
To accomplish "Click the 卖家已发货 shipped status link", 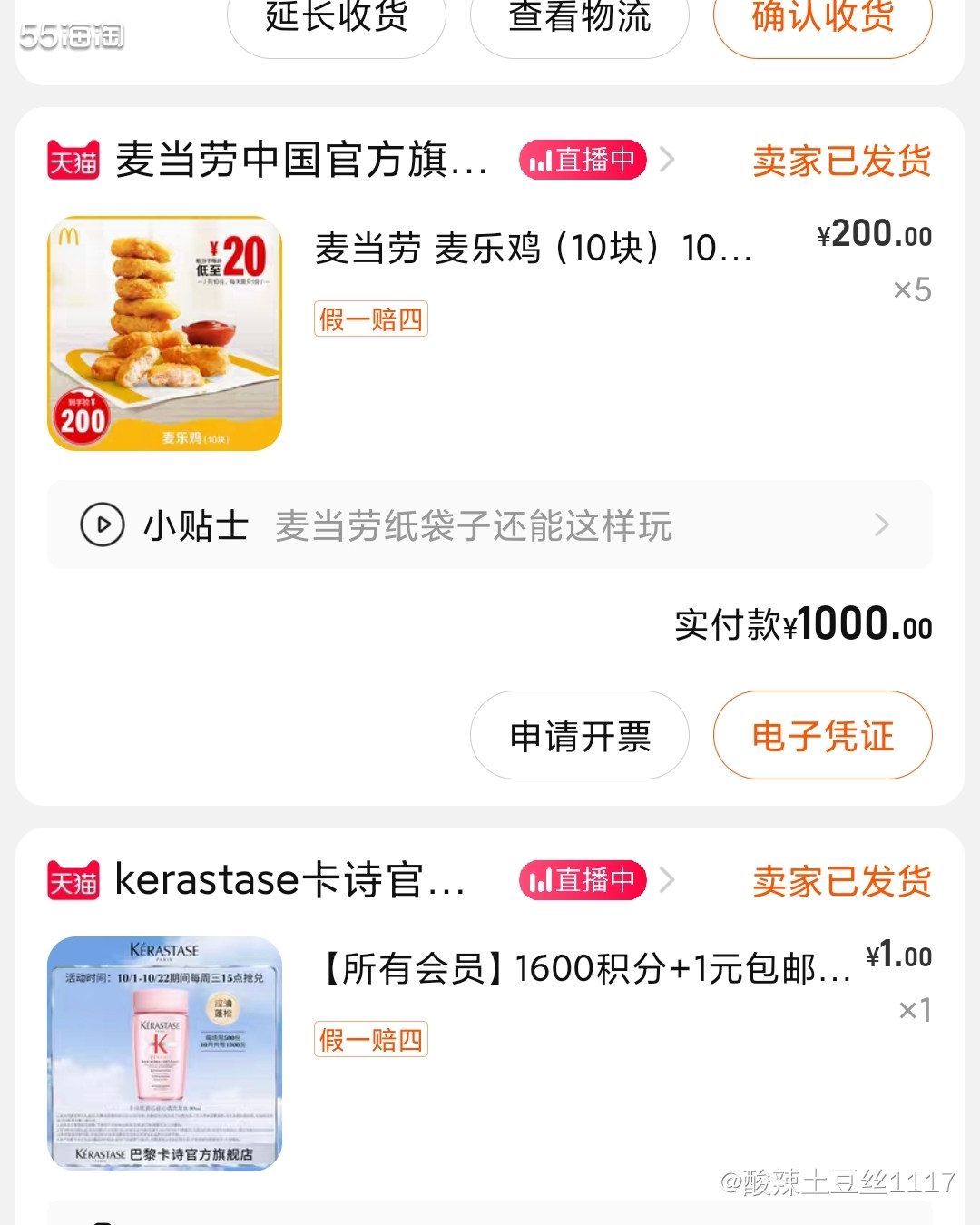I will coord(840,160).
